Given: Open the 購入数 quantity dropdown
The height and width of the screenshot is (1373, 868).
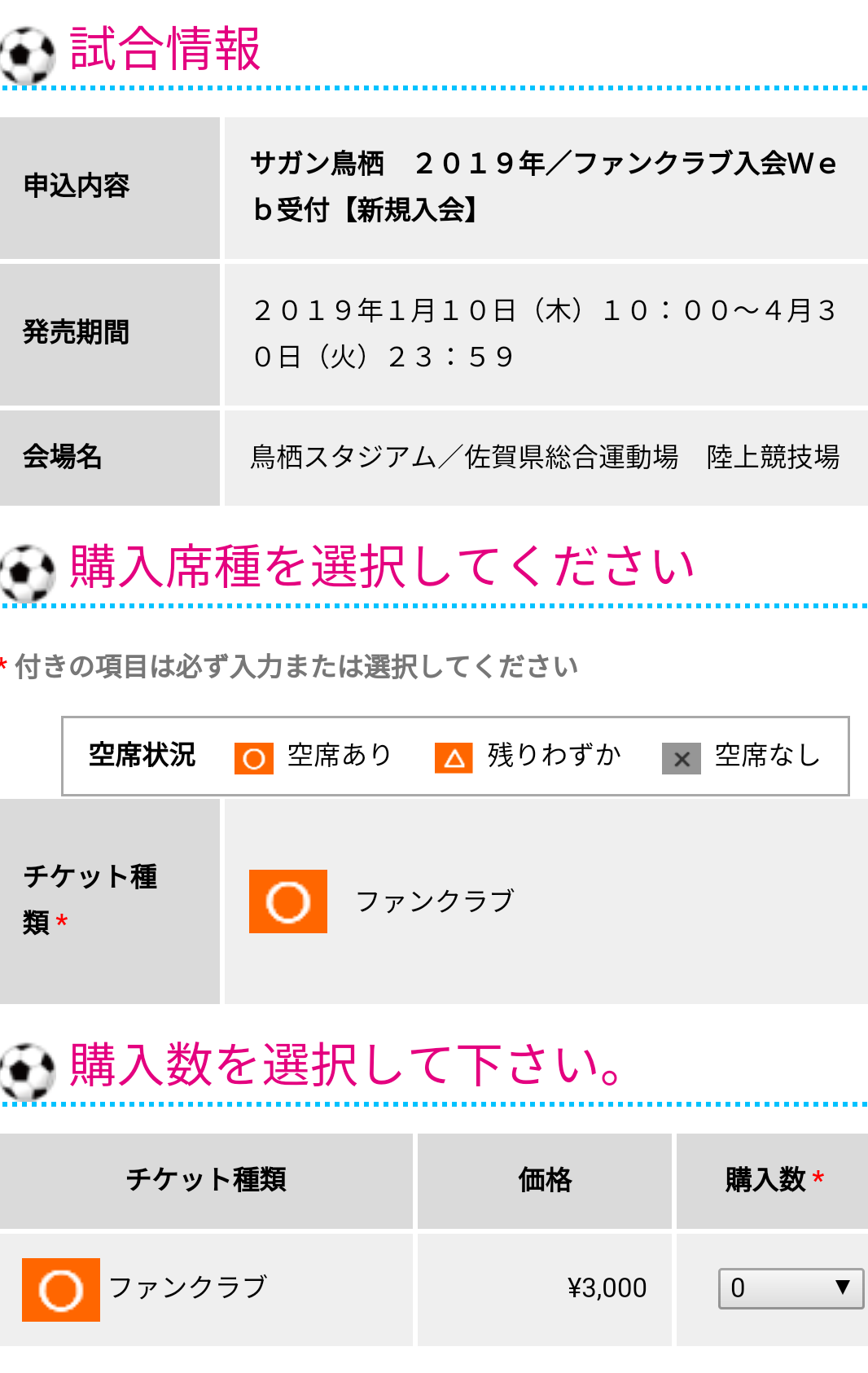Looking at the screenshot, I should pos(791,1288).
